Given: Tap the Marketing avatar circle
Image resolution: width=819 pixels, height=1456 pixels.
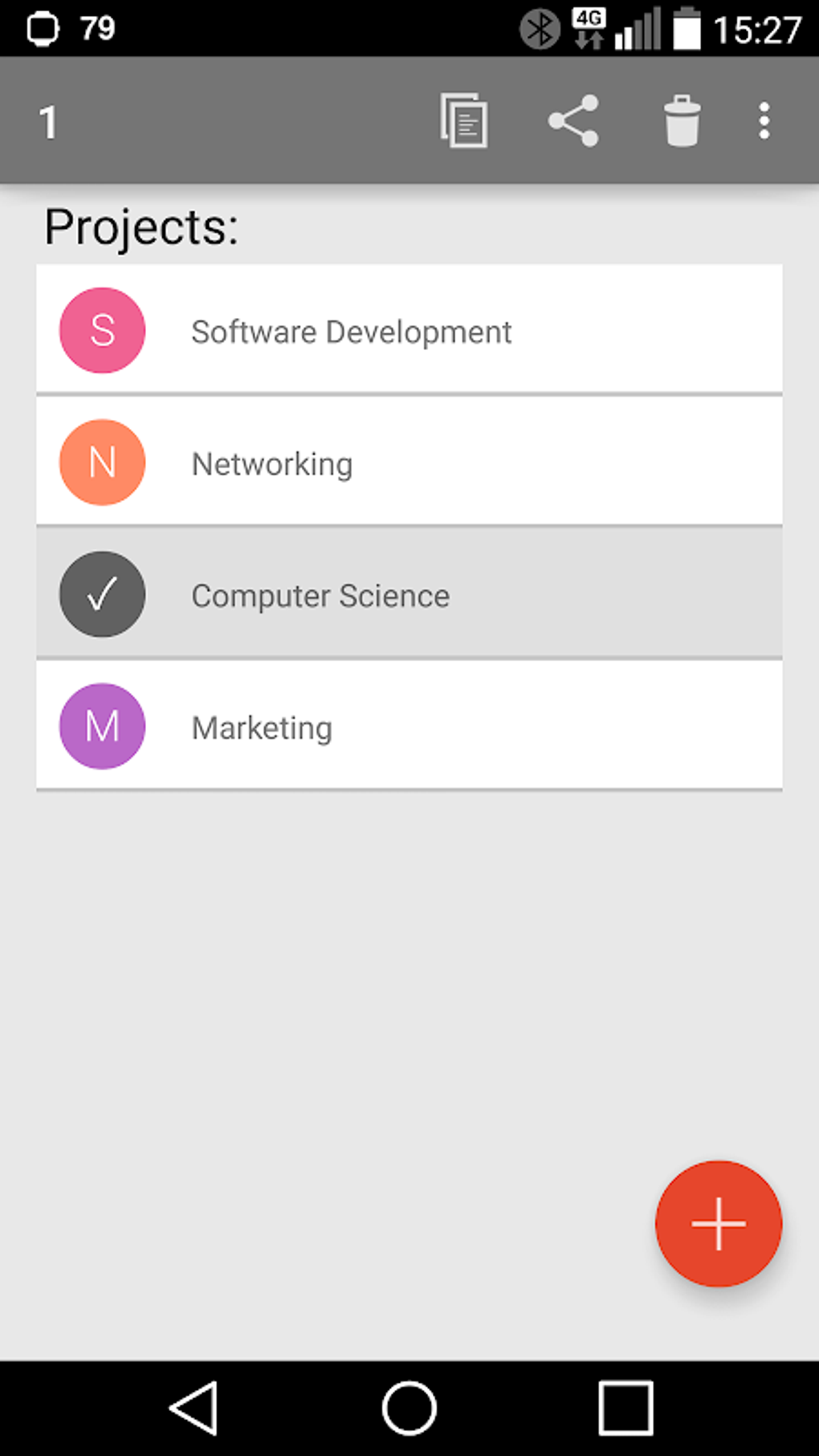Looking at the screenshot, I should (x=101, y=725).
